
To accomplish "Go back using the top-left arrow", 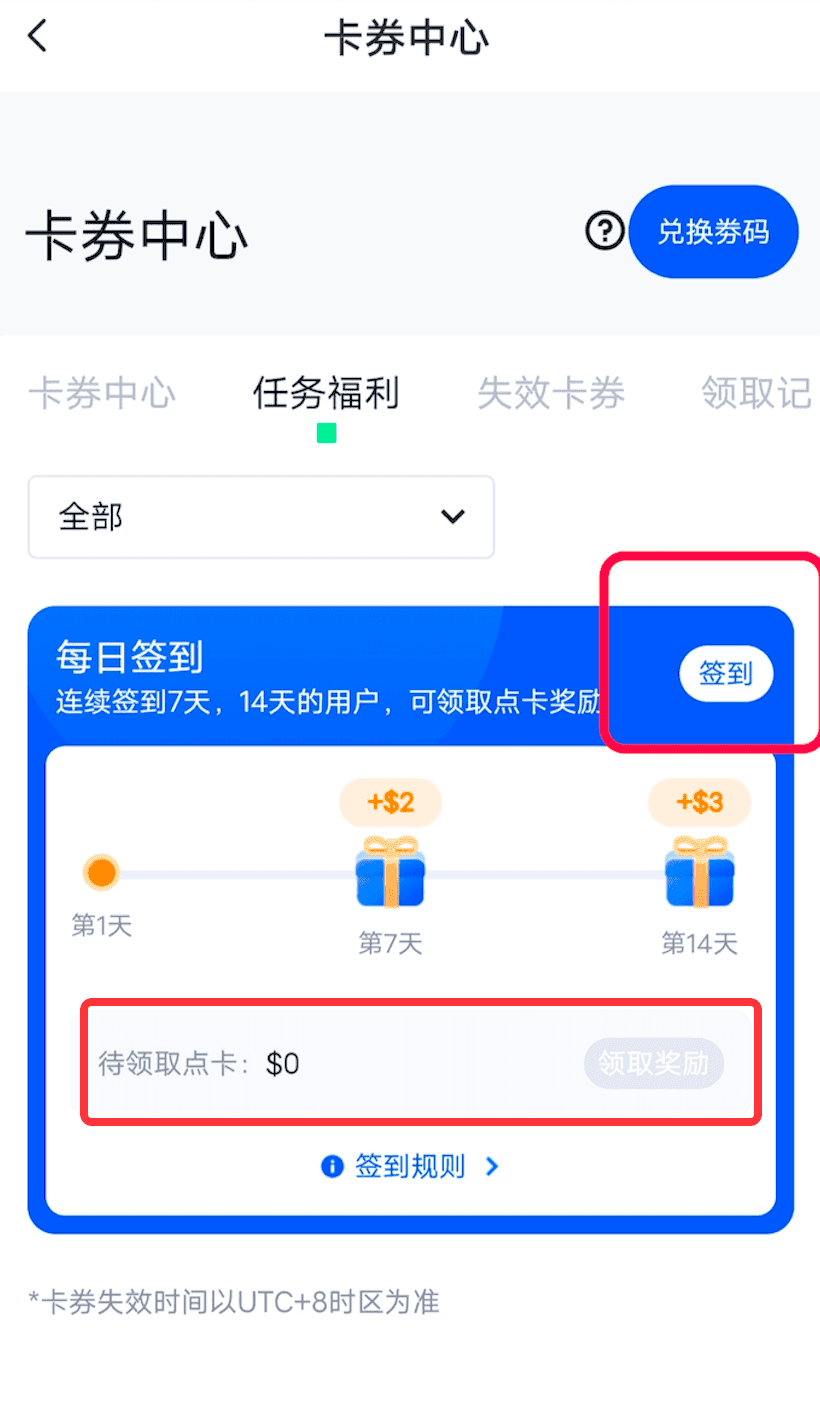I will point(38,38).
